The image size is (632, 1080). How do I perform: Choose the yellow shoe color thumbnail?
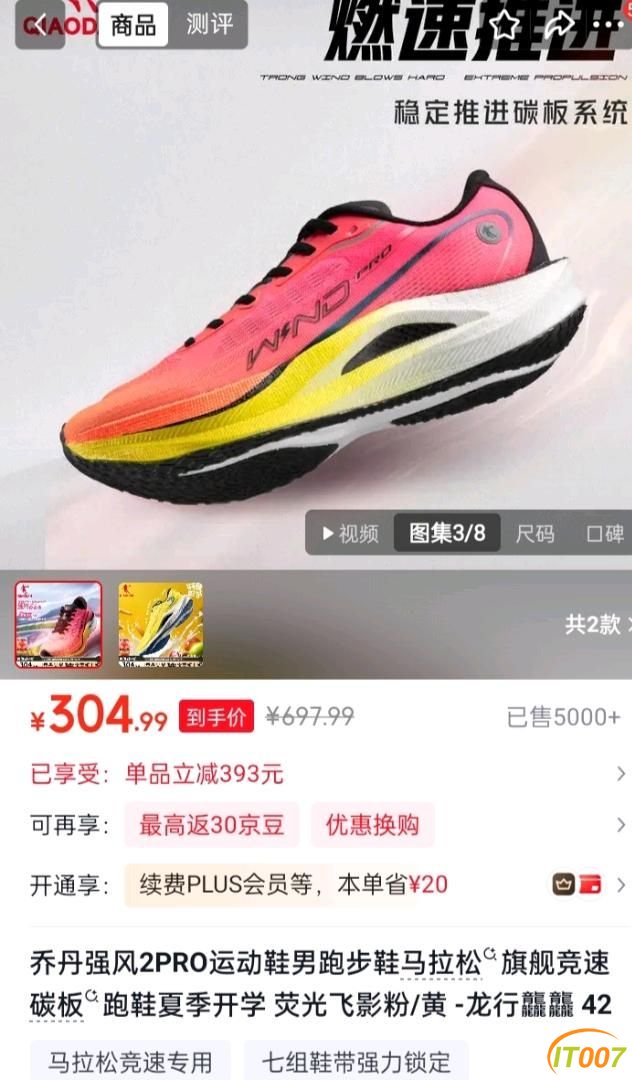tap(160, 625)
